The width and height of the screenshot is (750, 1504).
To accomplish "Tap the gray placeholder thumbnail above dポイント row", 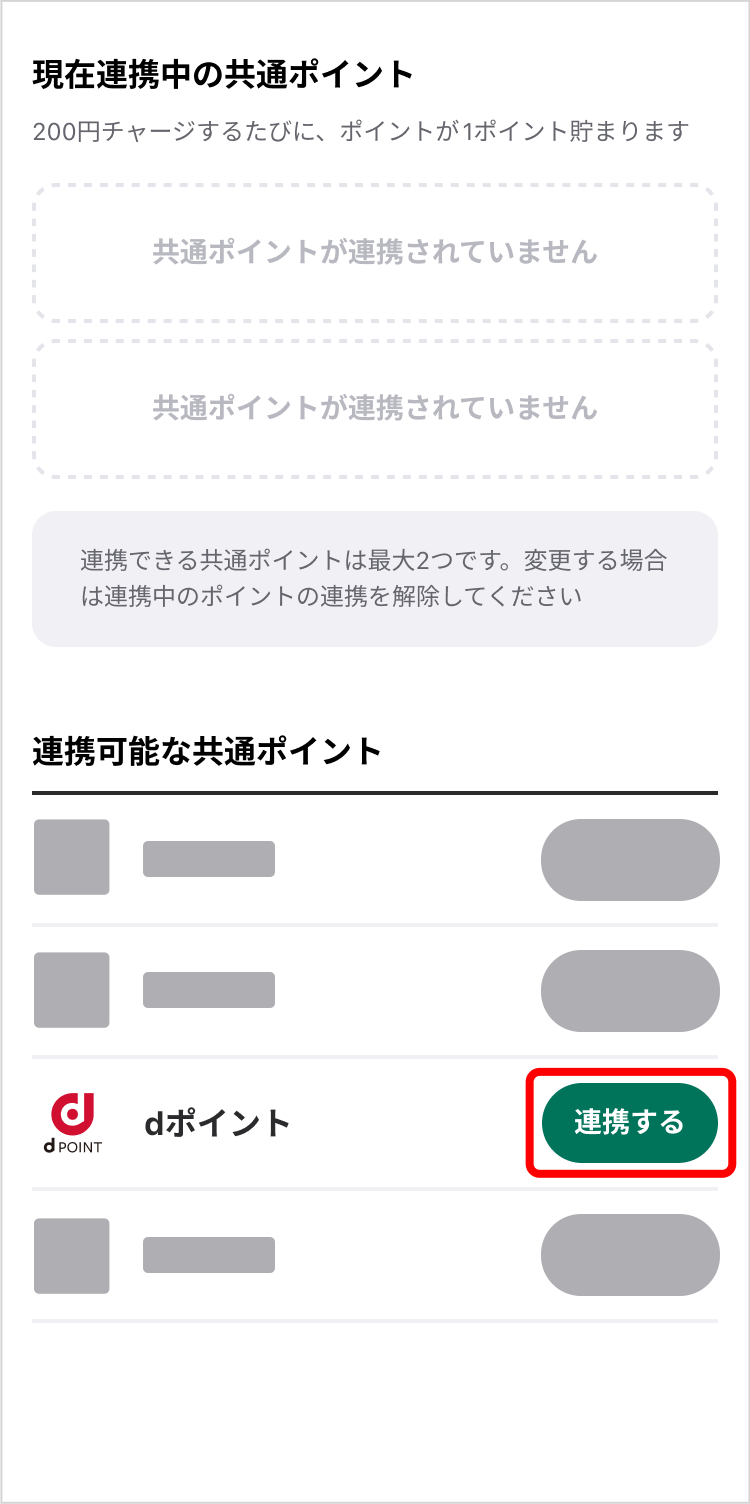I will [71, 990].
